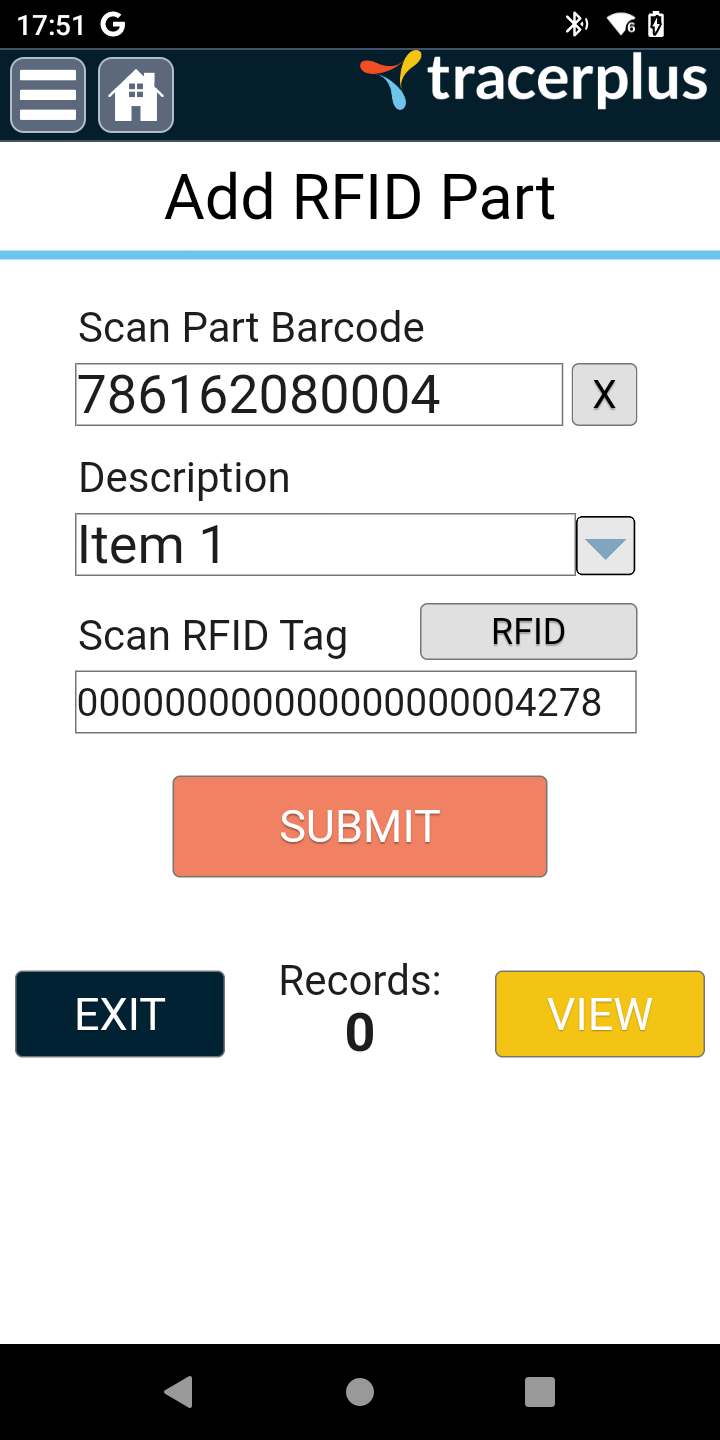
Task: Select the Scan RFID Tag field
Action: pos(355,702)
